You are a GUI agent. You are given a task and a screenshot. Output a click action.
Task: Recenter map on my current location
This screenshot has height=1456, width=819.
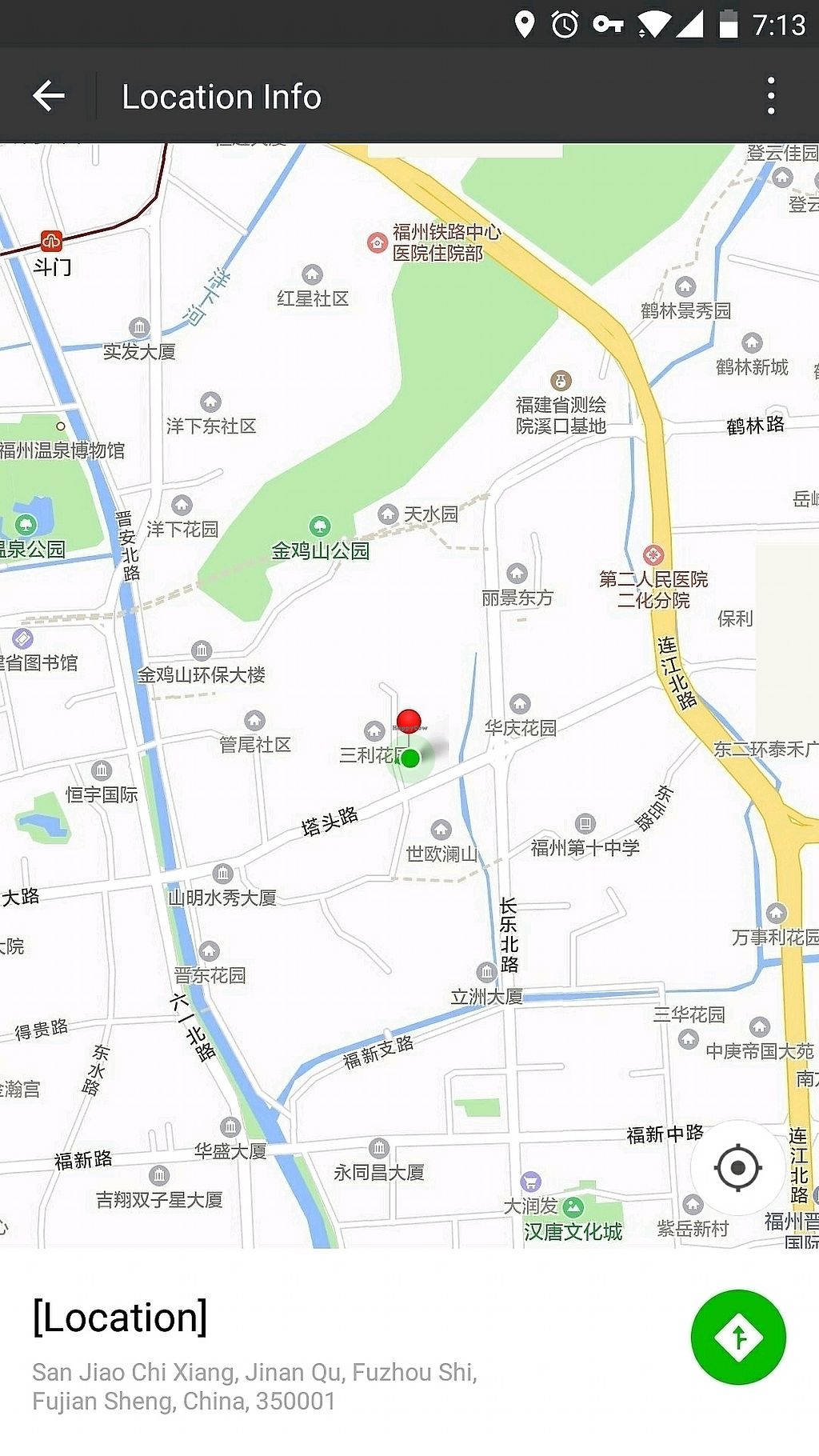[737, 1169]
